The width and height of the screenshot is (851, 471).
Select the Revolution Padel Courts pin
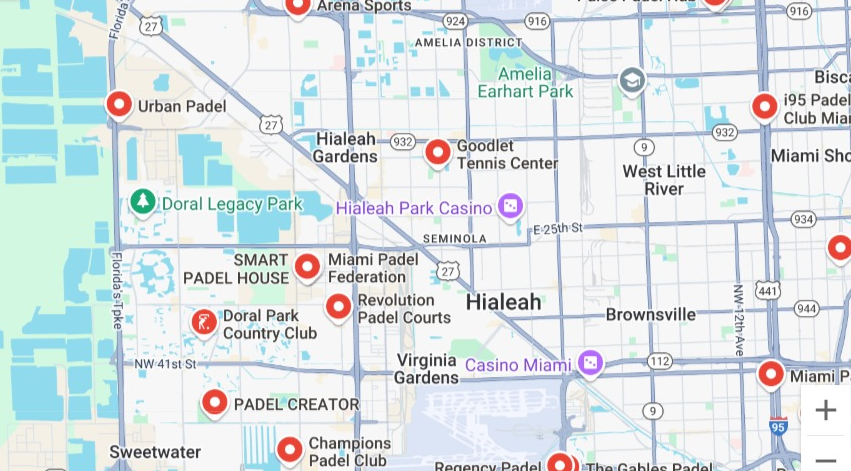(x=339, y=306)
